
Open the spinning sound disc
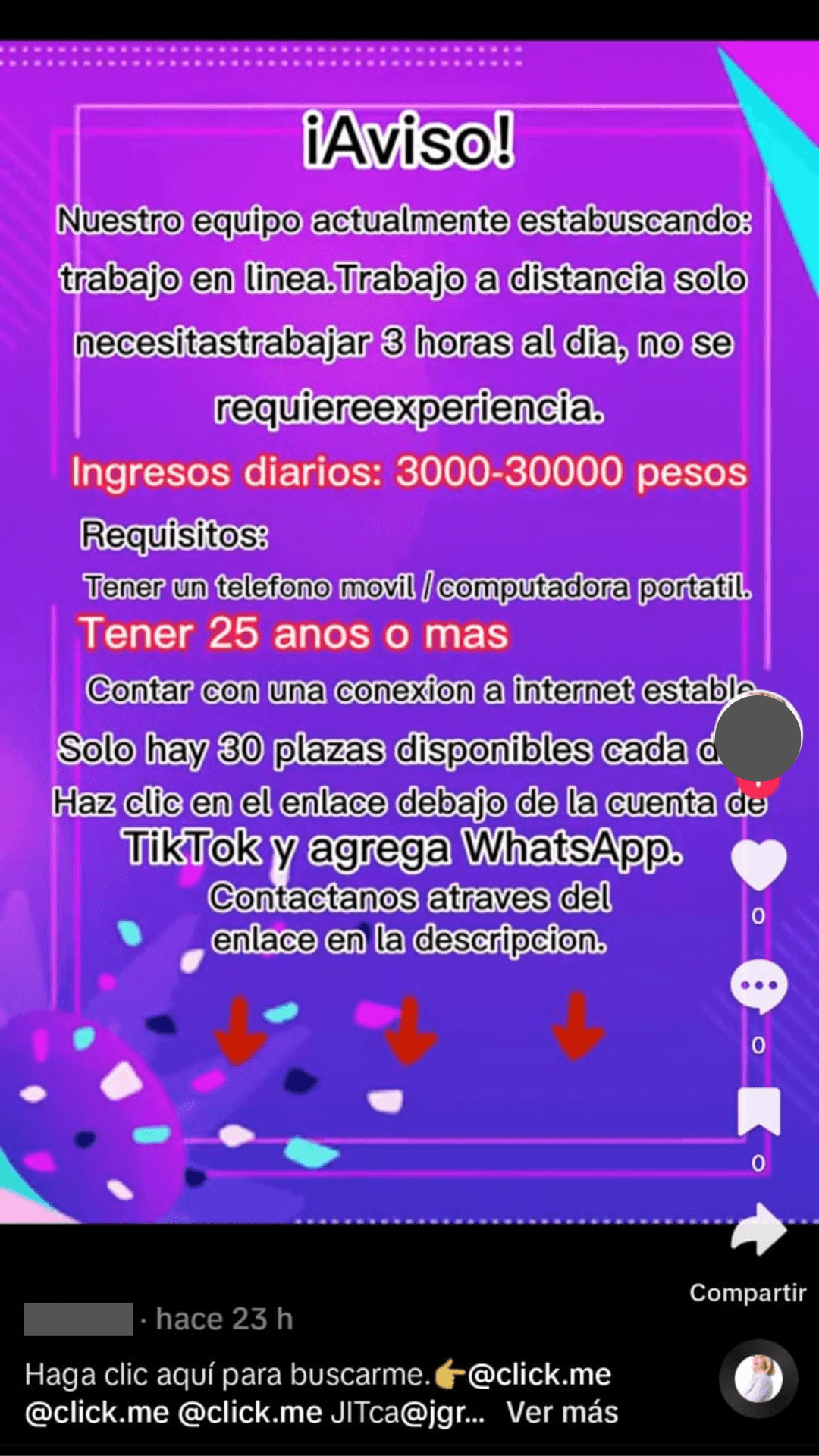pos(758,1379)
